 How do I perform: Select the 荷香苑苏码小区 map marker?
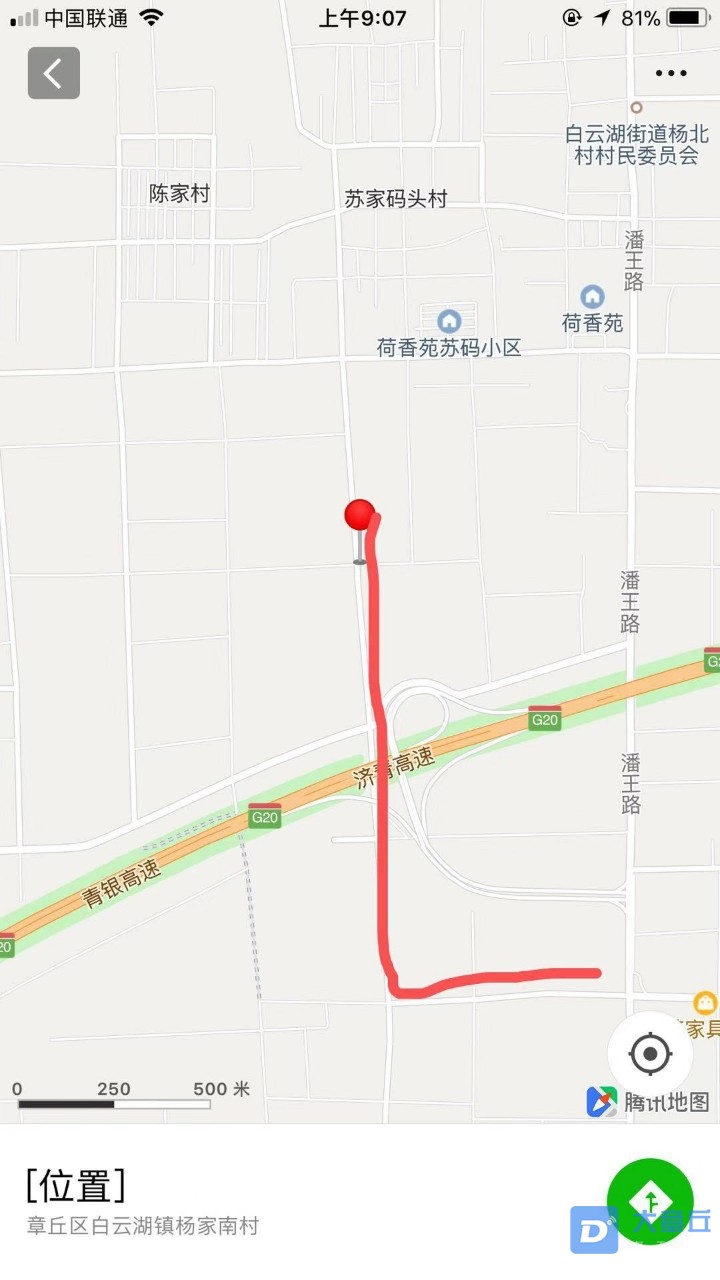coord(450,321)
